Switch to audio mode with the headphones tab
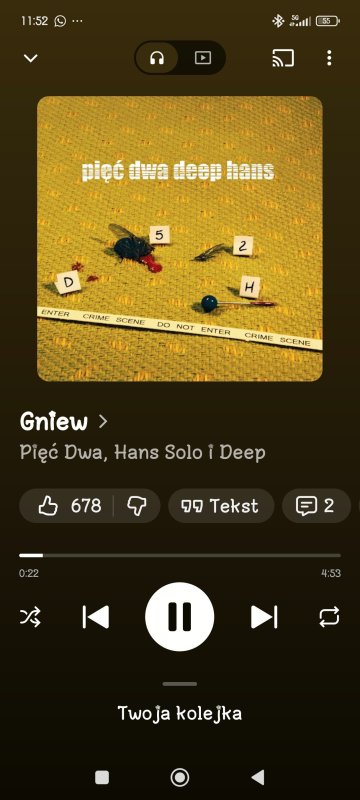360x800 pixels. [x=157, y=58]
